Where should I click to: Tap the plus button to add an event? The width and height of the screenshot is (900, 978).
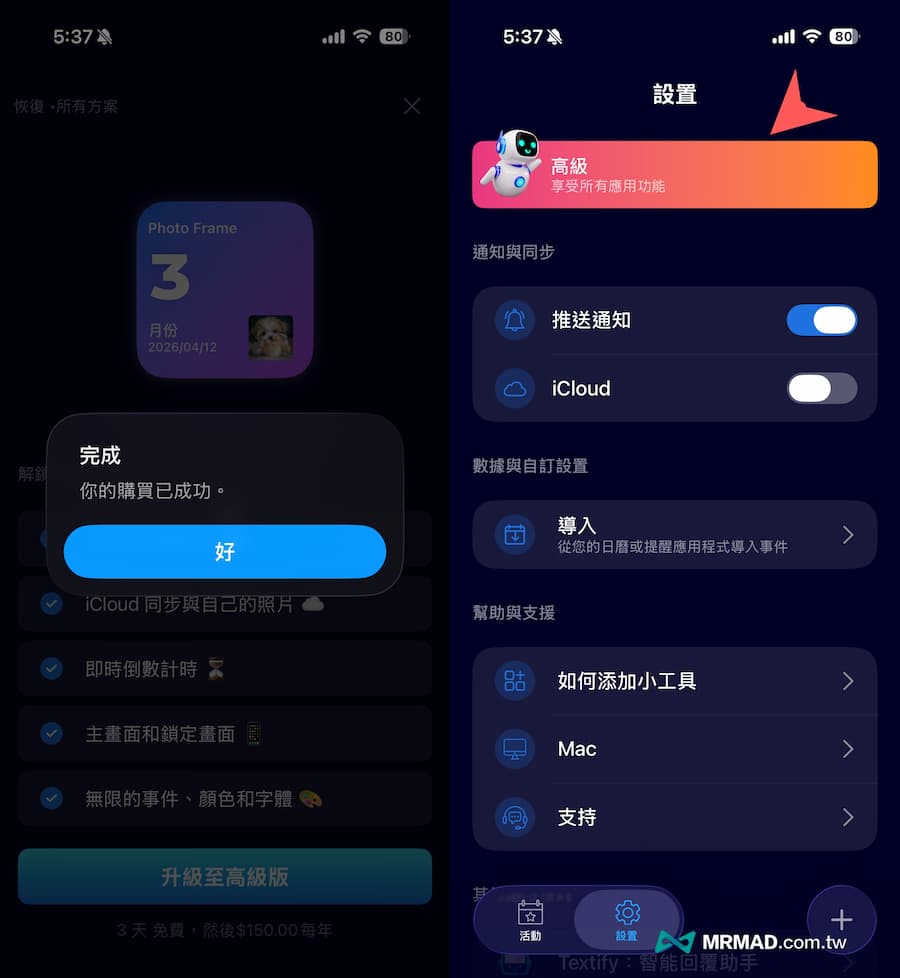pos(841,920)
